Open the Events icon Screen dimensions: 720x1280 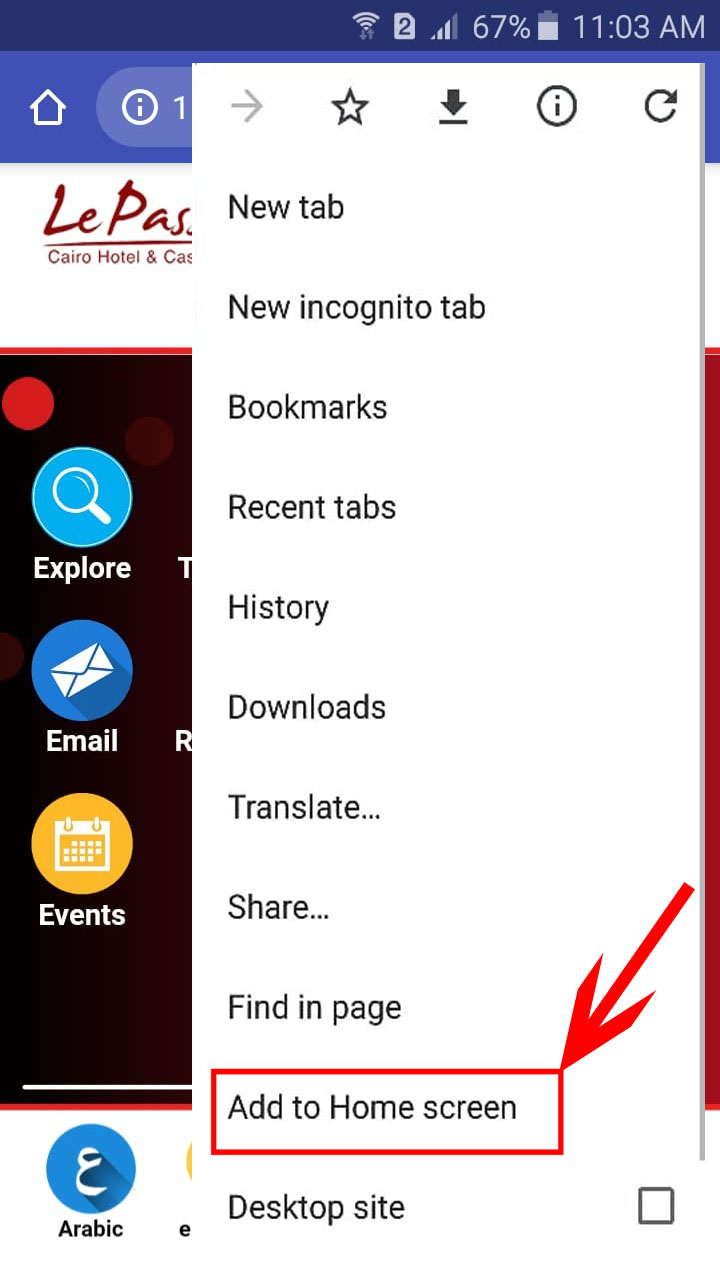(x=82, y=843)
